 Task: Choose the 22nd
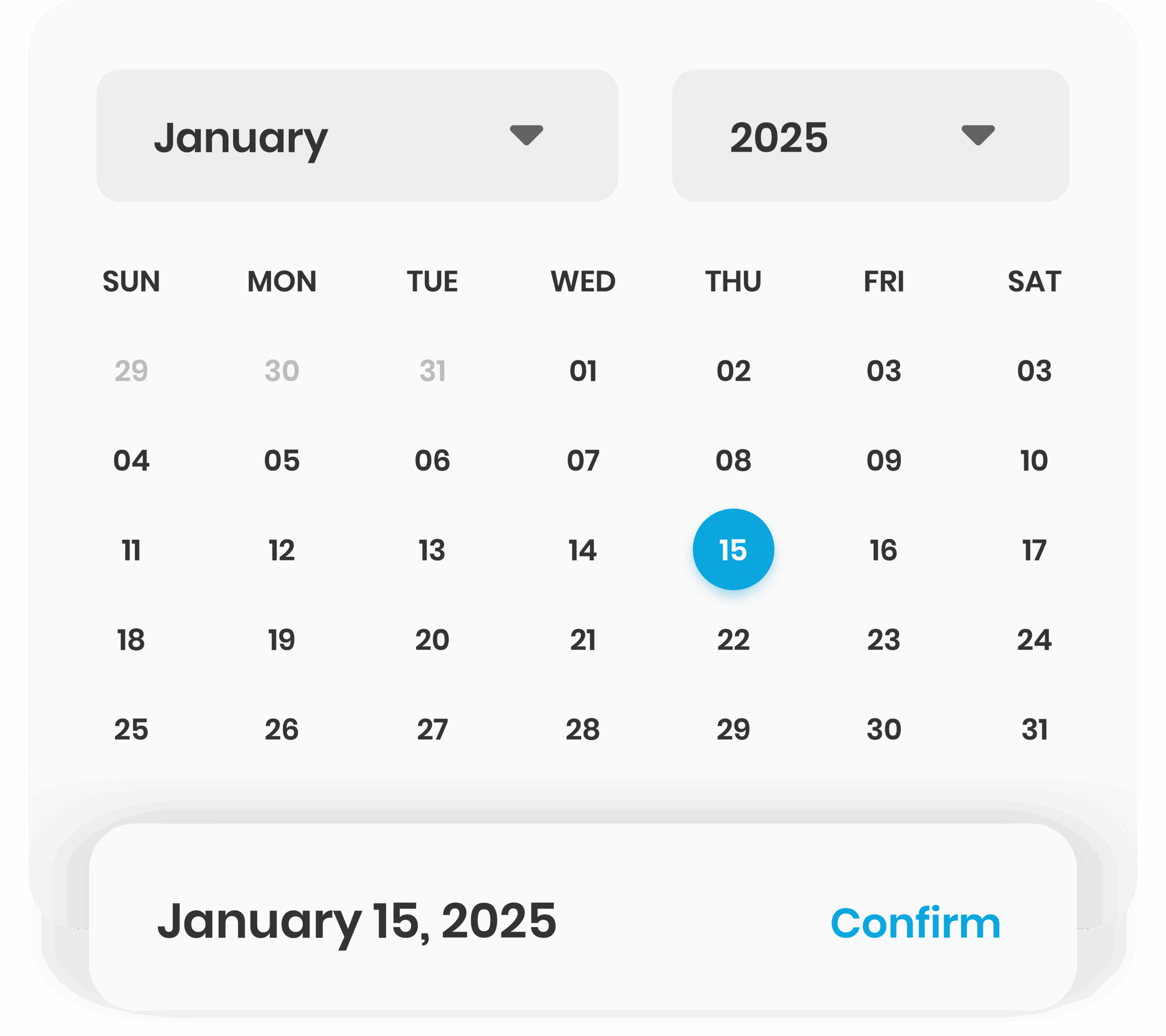(x=733, y=639)
